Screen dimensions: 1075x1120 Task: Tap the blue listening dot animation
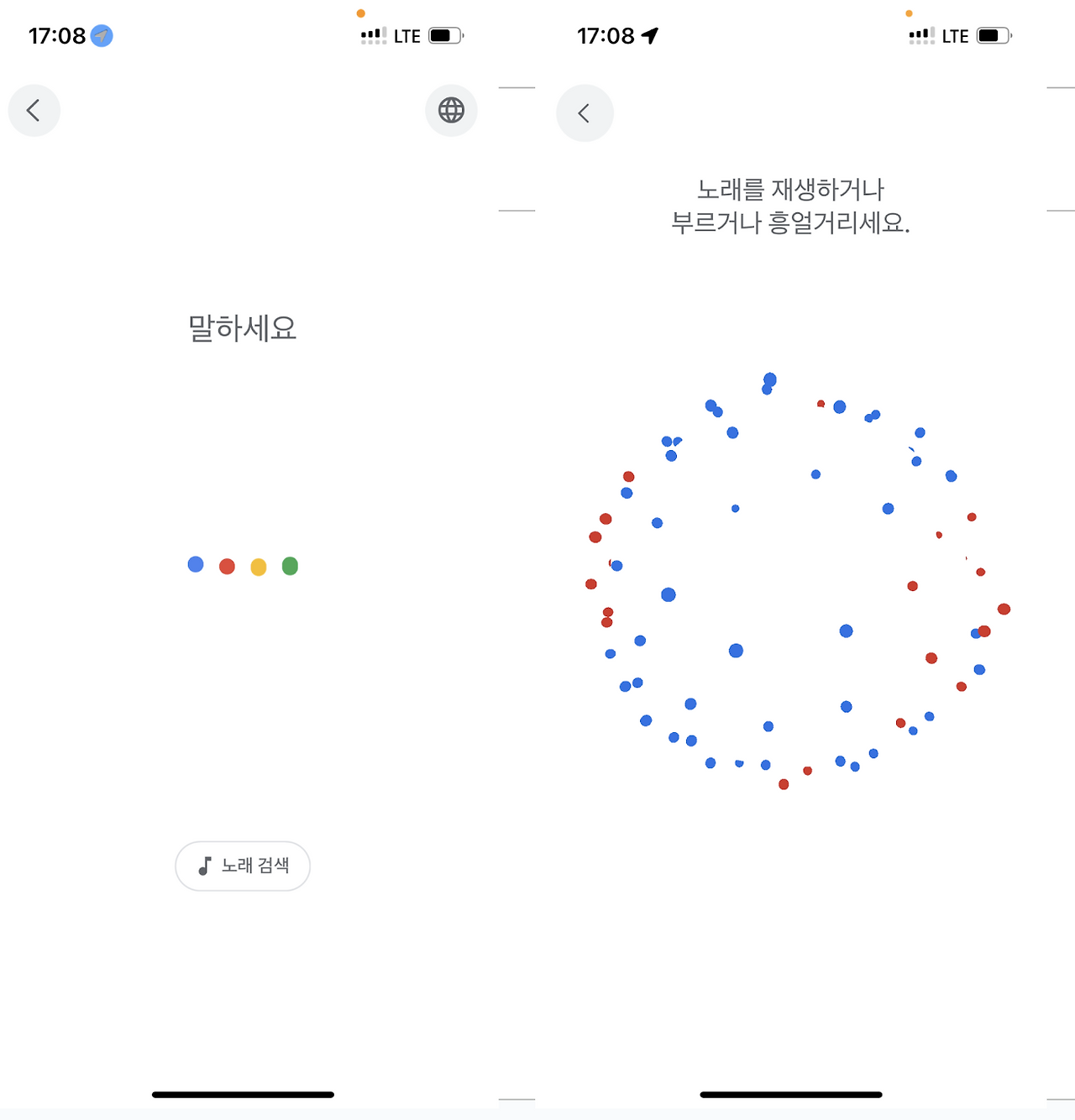pos(195,564)
